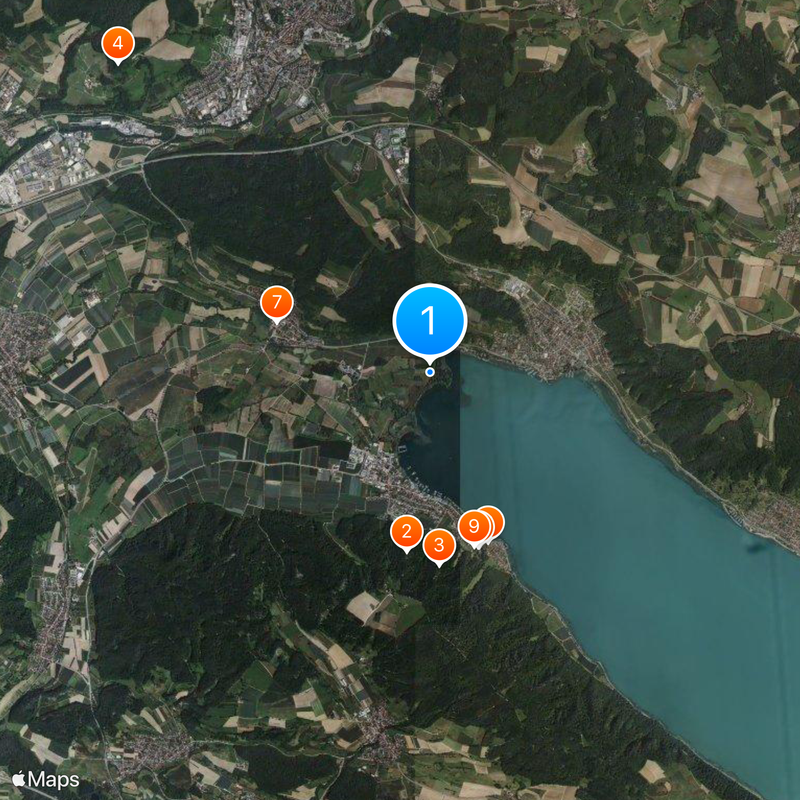800x800 pixels.
Task: Tap the orange pin numbered 3
Action: click(x=439, y=545)
